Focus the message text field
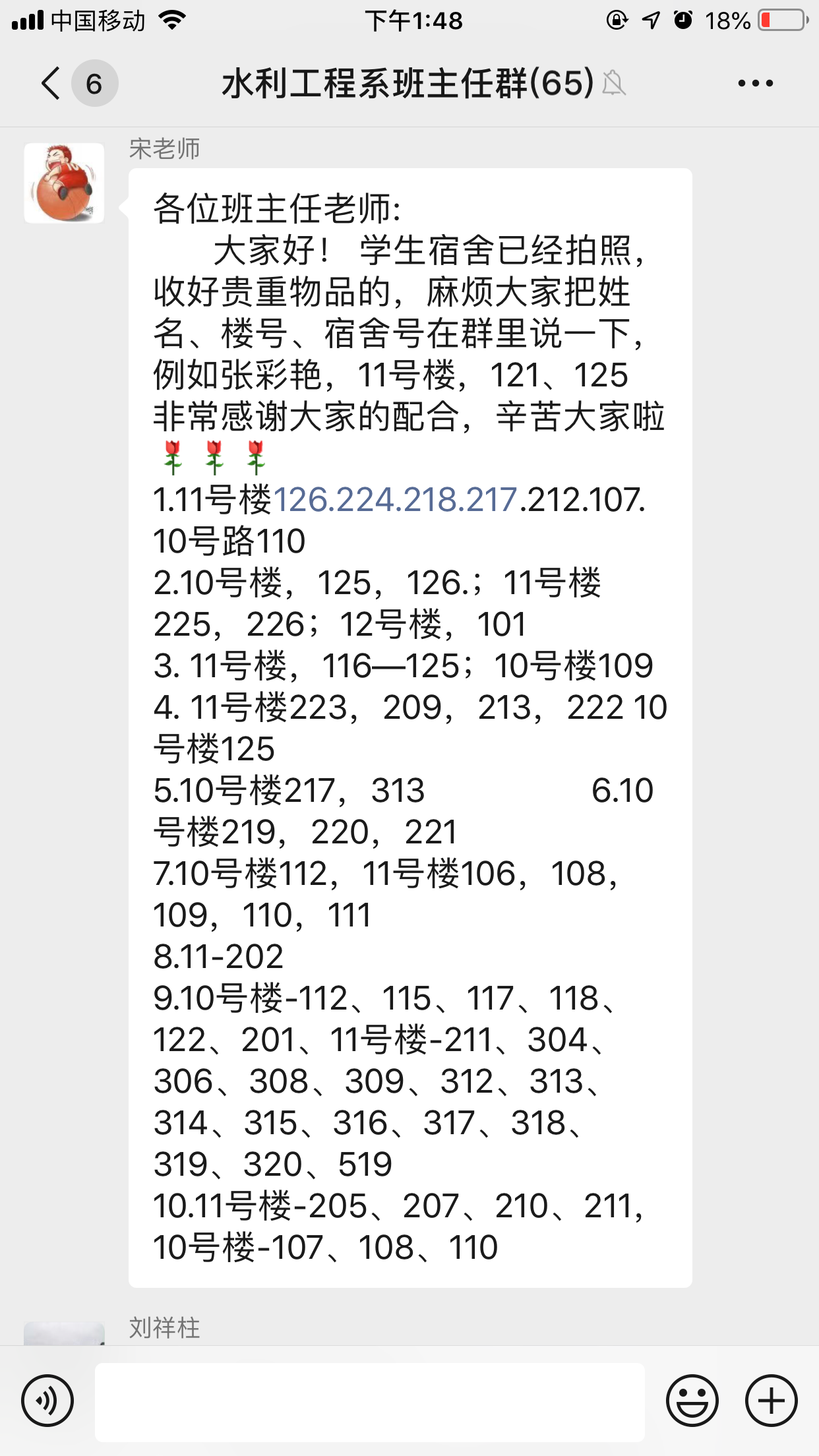The height and width of the screenshot is (1456, 819). 370,1402
